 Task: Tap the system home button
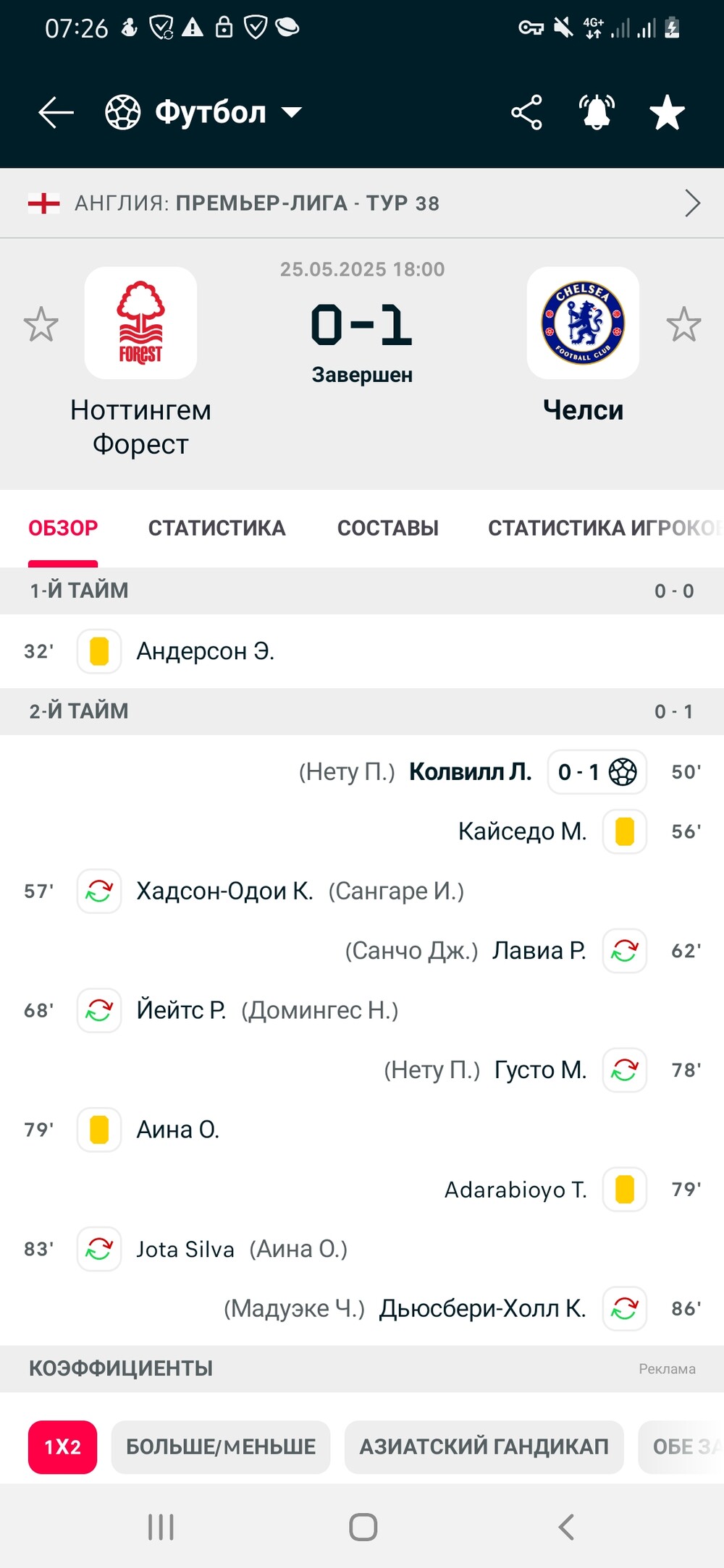[363, 1527]
